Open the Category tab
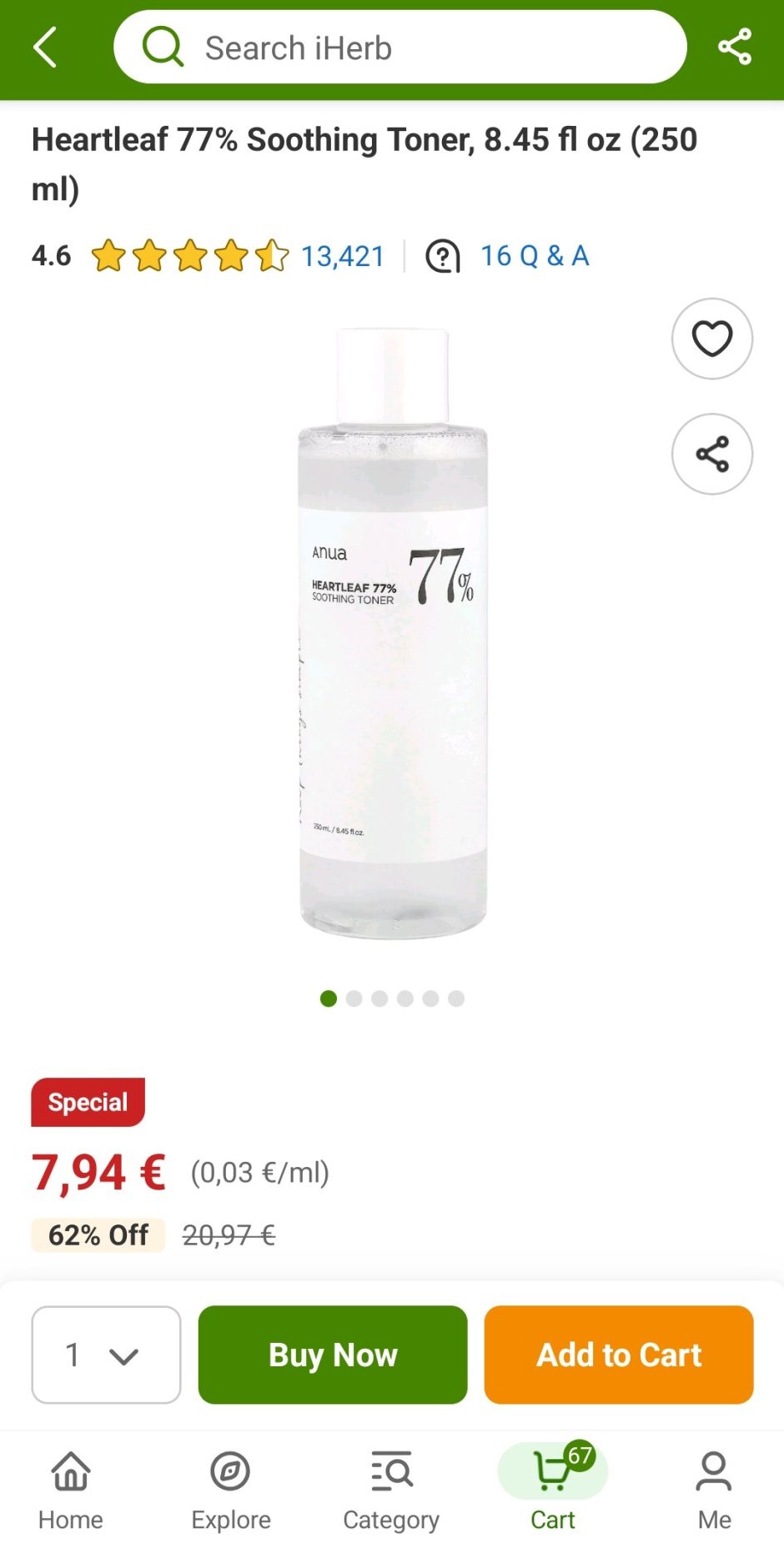The height and width of the screenshot is (1559, 784). [x=391, y=1490]
